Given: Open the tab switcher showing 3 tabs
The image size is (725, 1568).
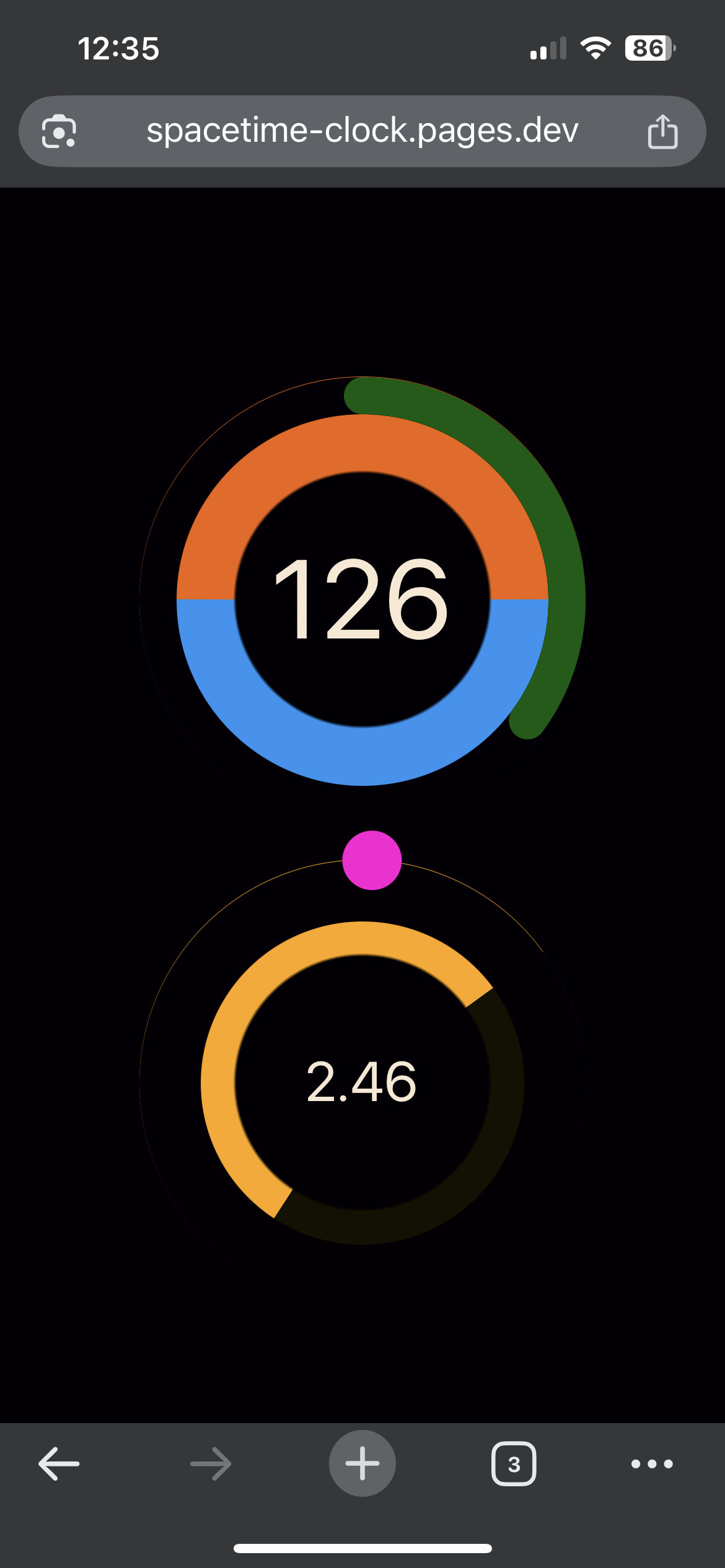Looking at the screenshot, I should click(514, 1464).
